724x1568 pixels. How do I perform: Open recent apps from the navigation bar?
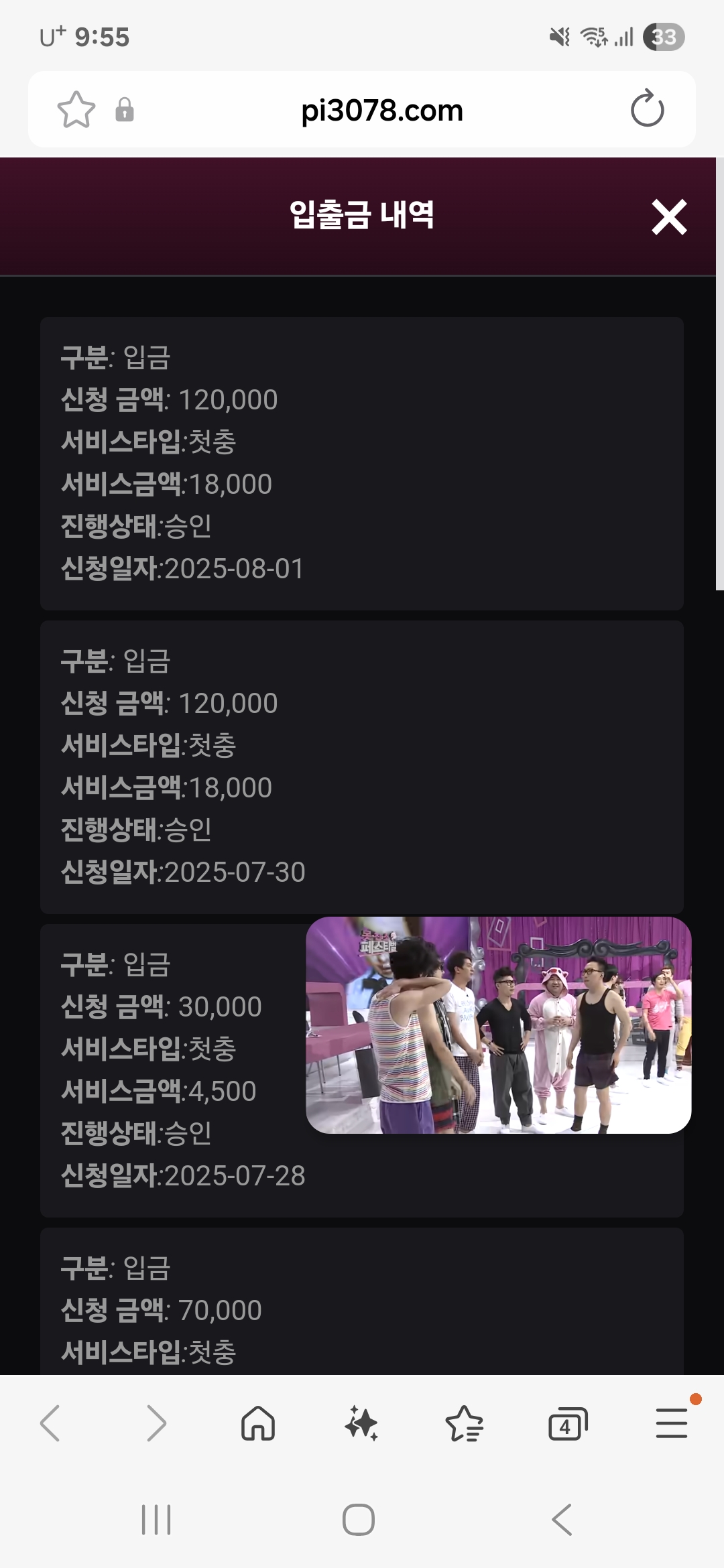coord(156,1519)
